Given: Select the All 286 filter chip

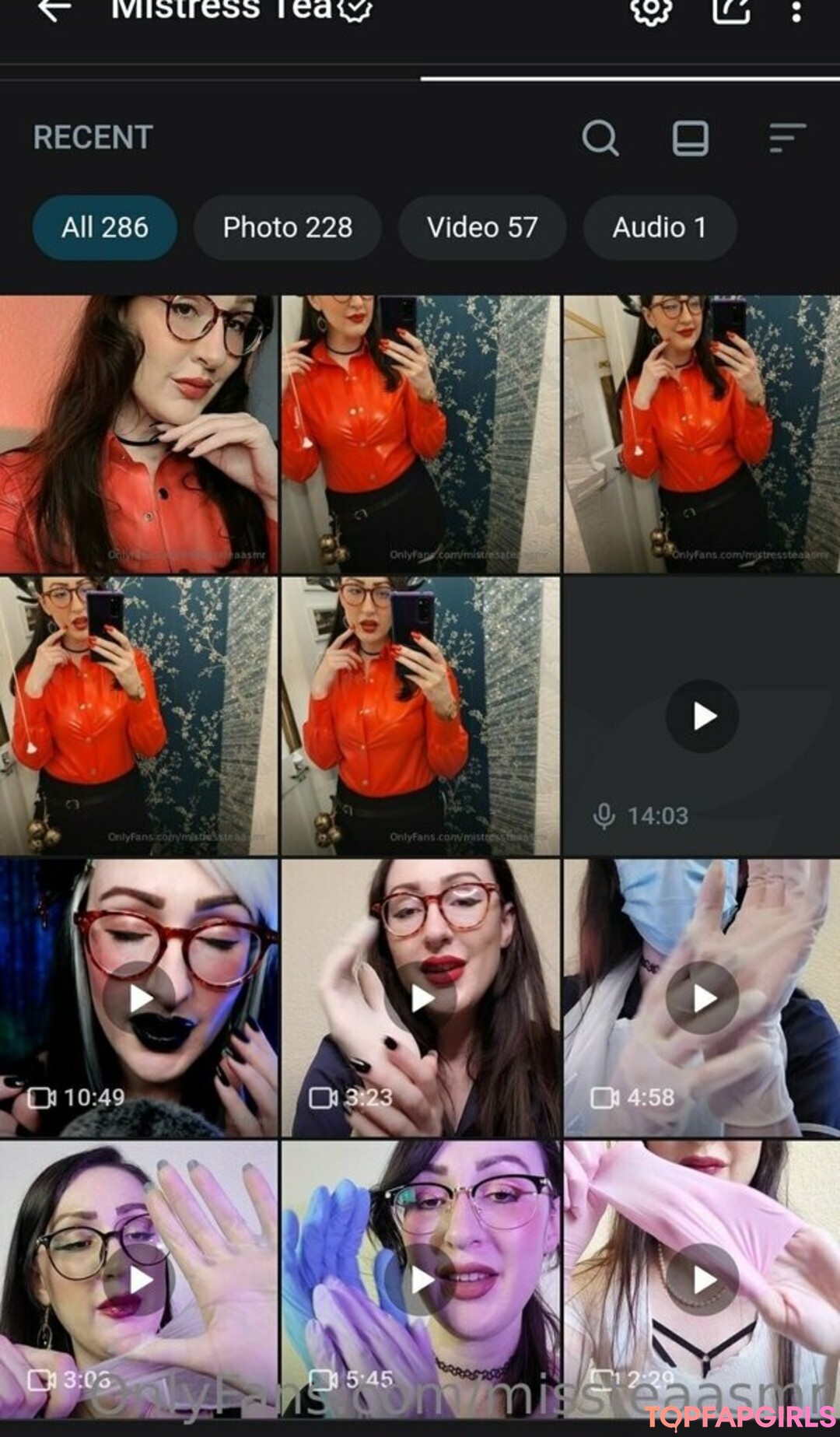Looking at the screenshot, I should tap(105, 227).
